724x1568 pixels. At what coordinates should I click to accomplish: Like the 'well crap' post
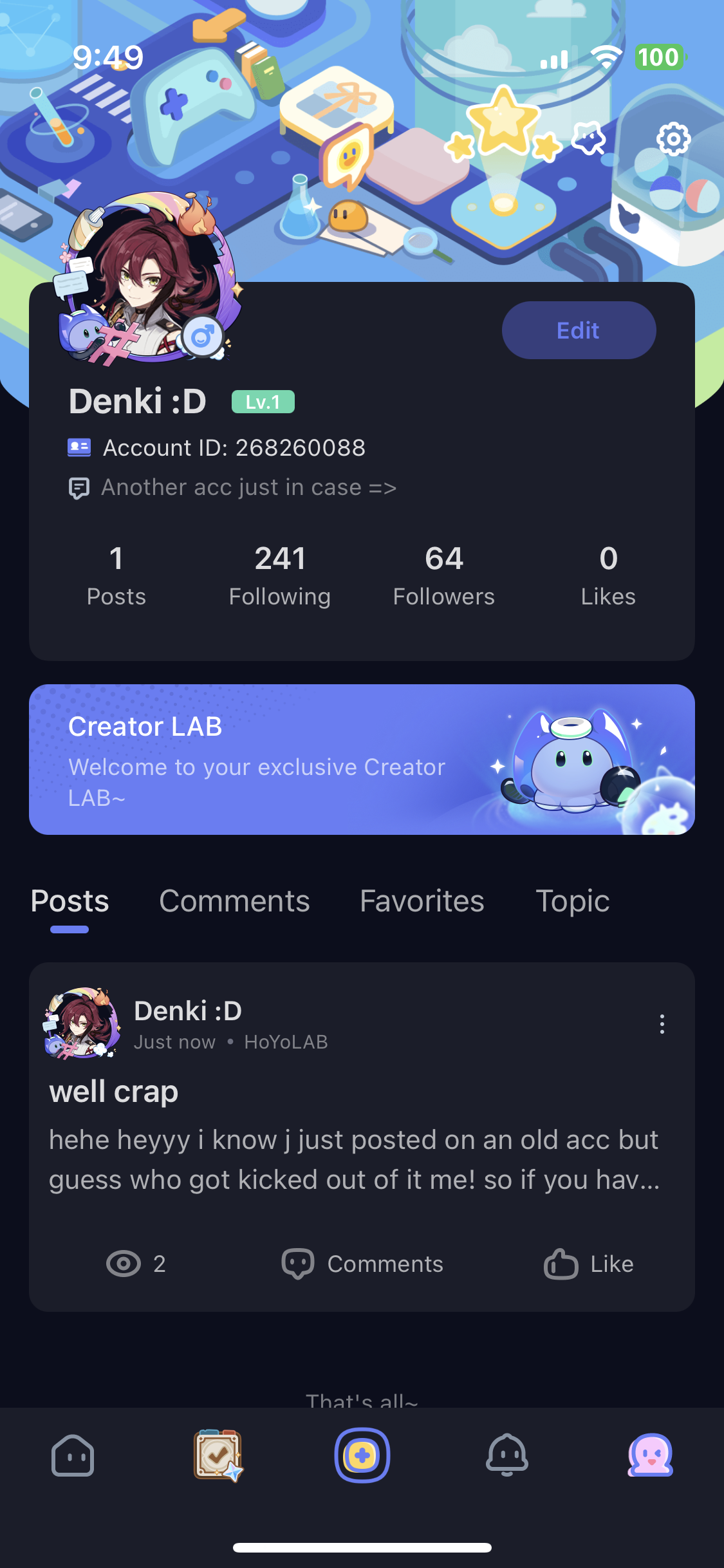pos(588,1264)
